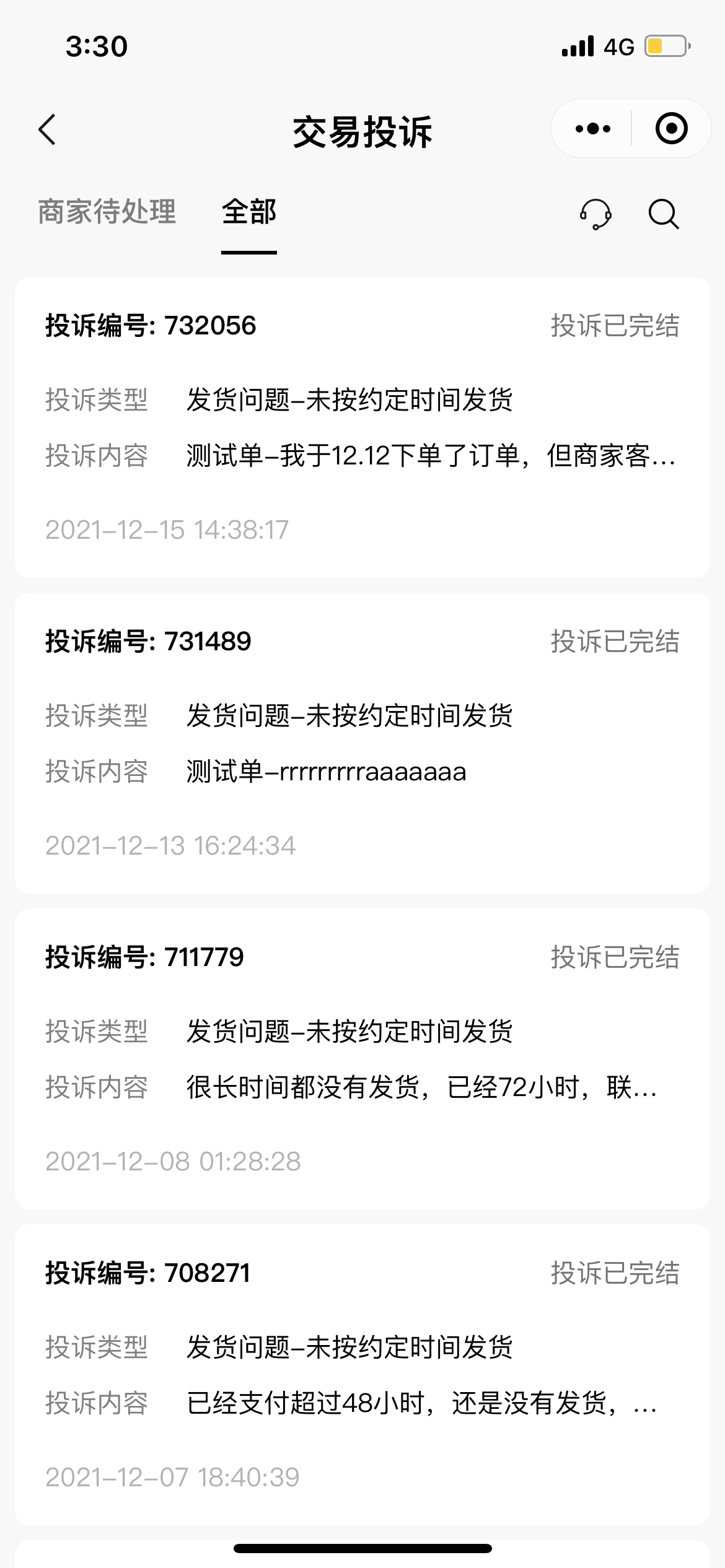
Task: Show details of complaint 708271
Action: pyautogui.click(x=362, y=1375)
